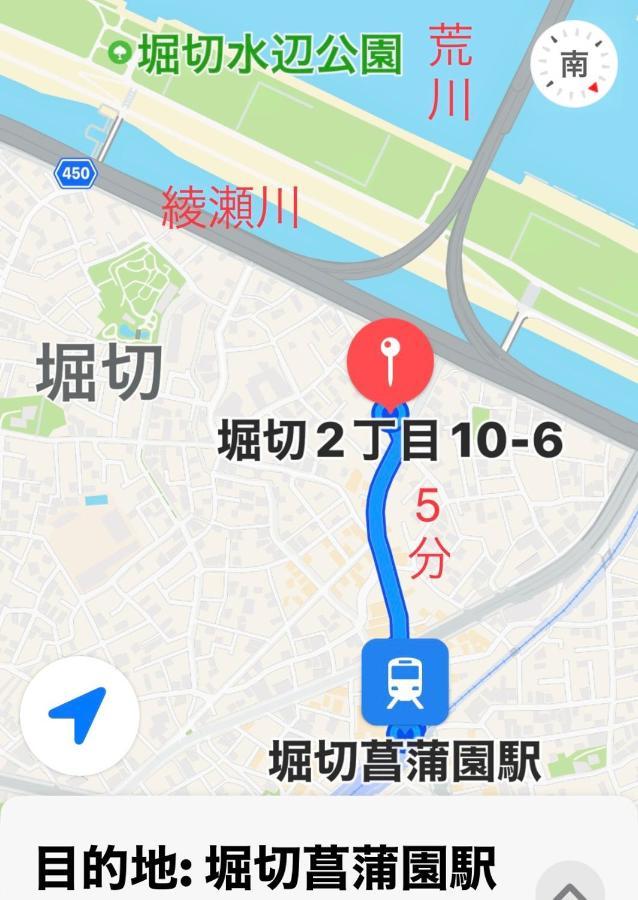The height and width of the screenshot is (900, 638).
Task: Open the 堀切菖蒲園駅 station marker
Action: point(405,682)
